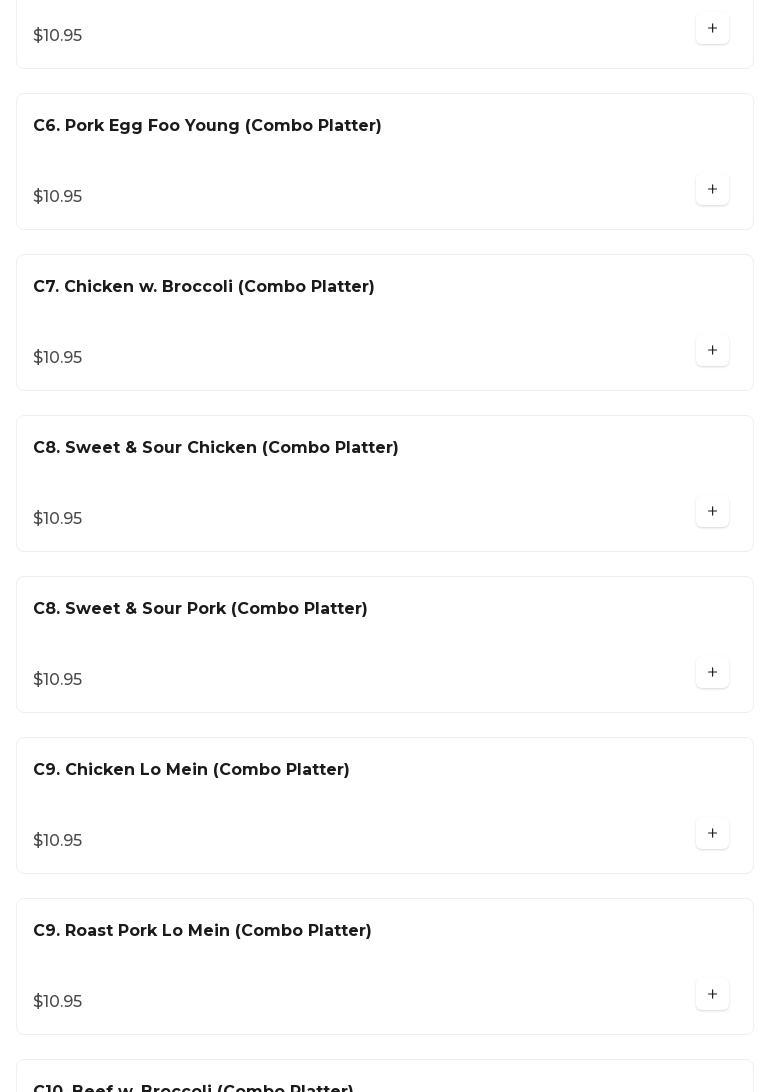Add C8. Sweet & Sour Chicken to cart
Viewport: 770px width, 1092px height.
712,512
